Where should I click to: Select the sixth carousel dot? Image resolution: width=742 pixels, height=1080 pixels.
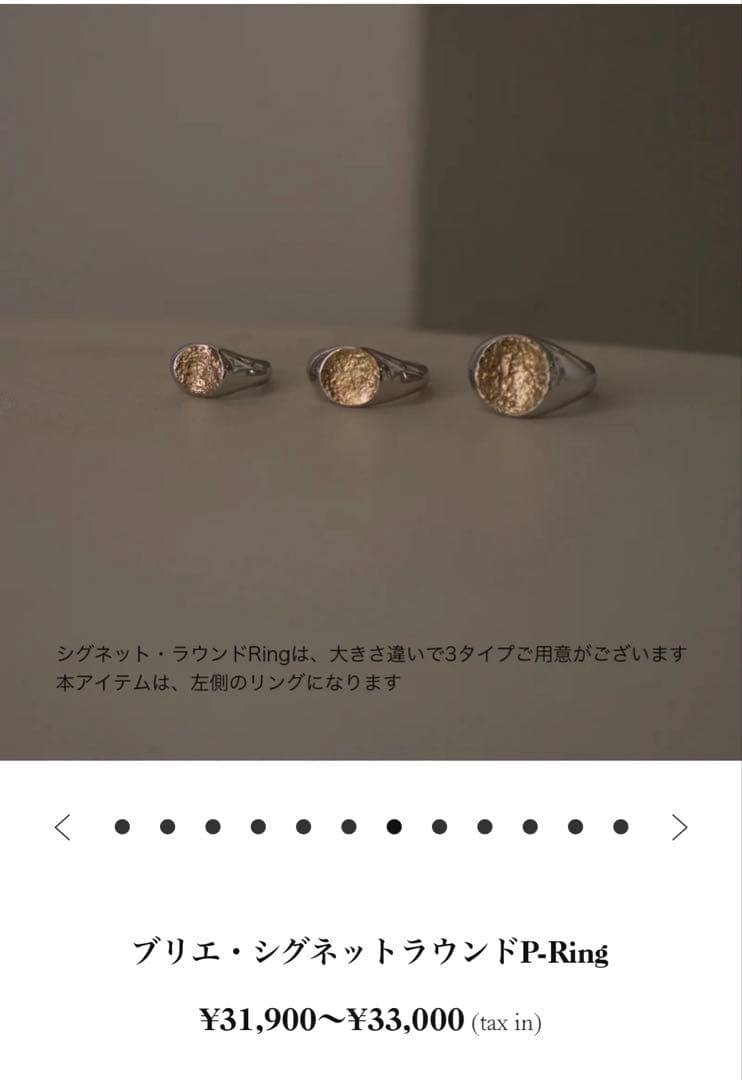point(348,827)
